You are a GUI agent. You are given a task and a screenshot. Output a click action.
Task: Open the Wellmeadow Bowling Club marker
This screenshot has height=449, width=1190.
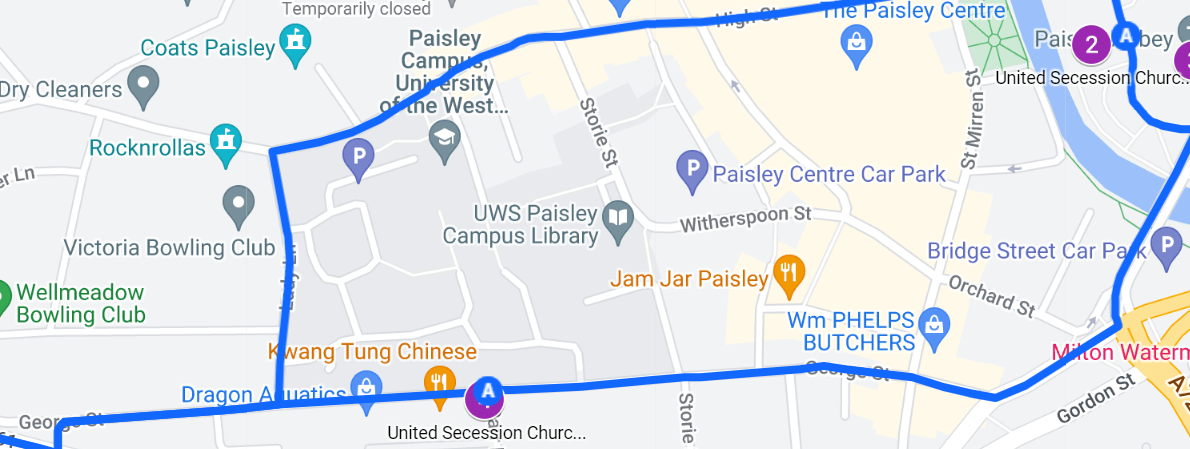(5, 298)
